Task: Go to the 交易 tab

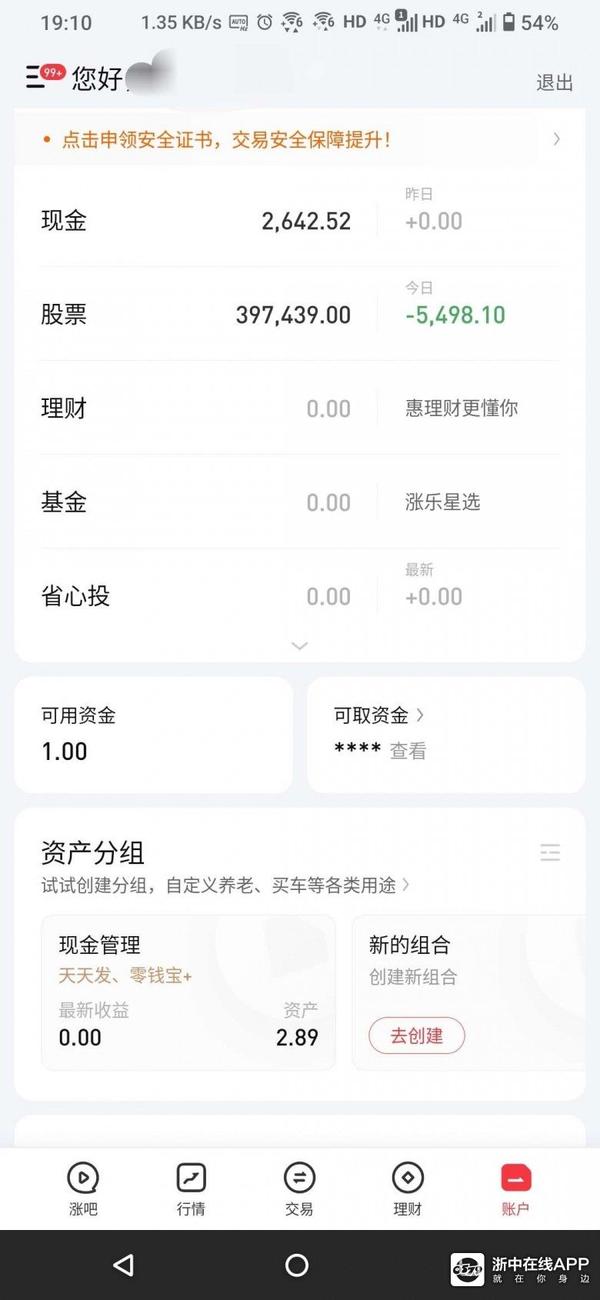Action: point(299,1187)
